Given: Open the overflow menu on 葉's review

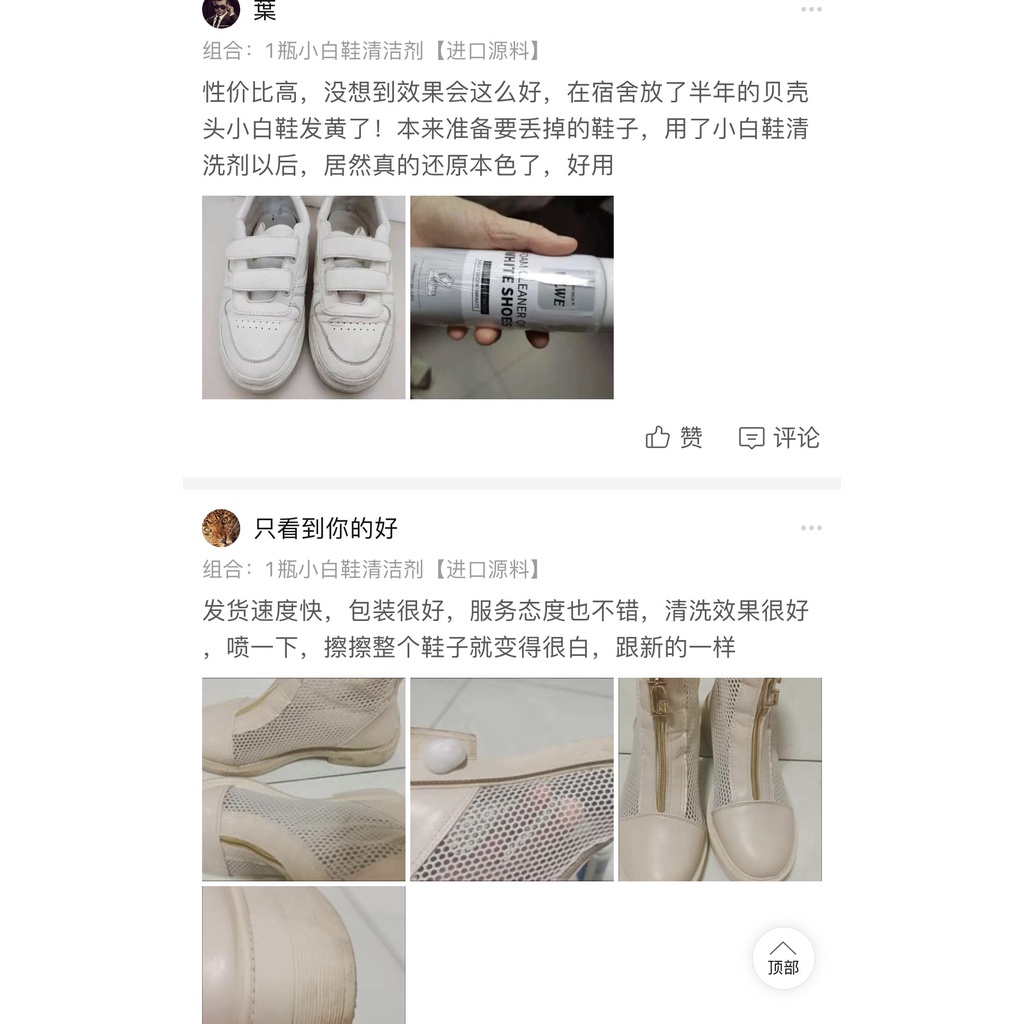Looking at the screenshot, I should [x=811, y=10].
